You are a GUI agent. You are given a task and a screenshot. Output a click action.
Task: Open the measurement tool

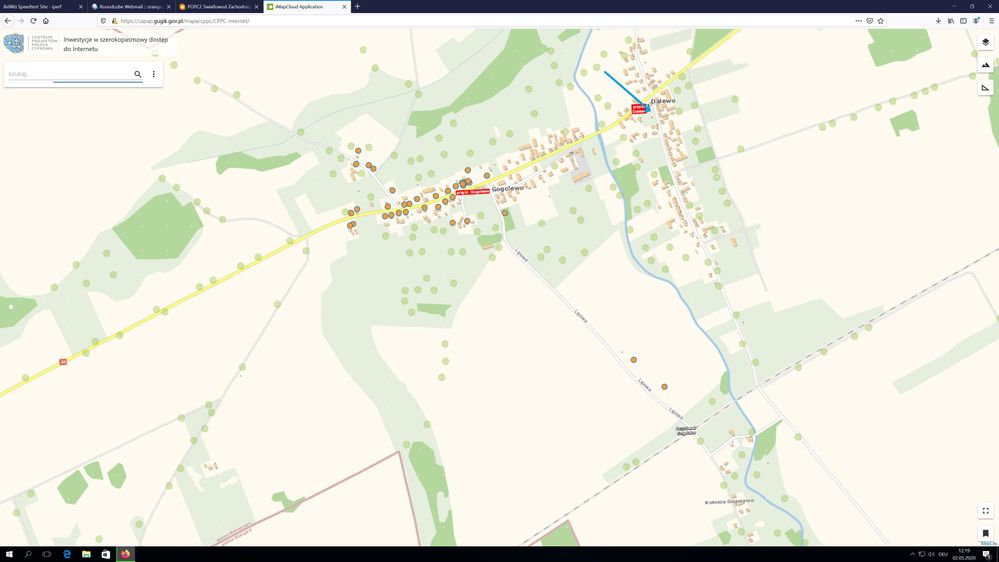pyautogui.click(x=985, y=87)
